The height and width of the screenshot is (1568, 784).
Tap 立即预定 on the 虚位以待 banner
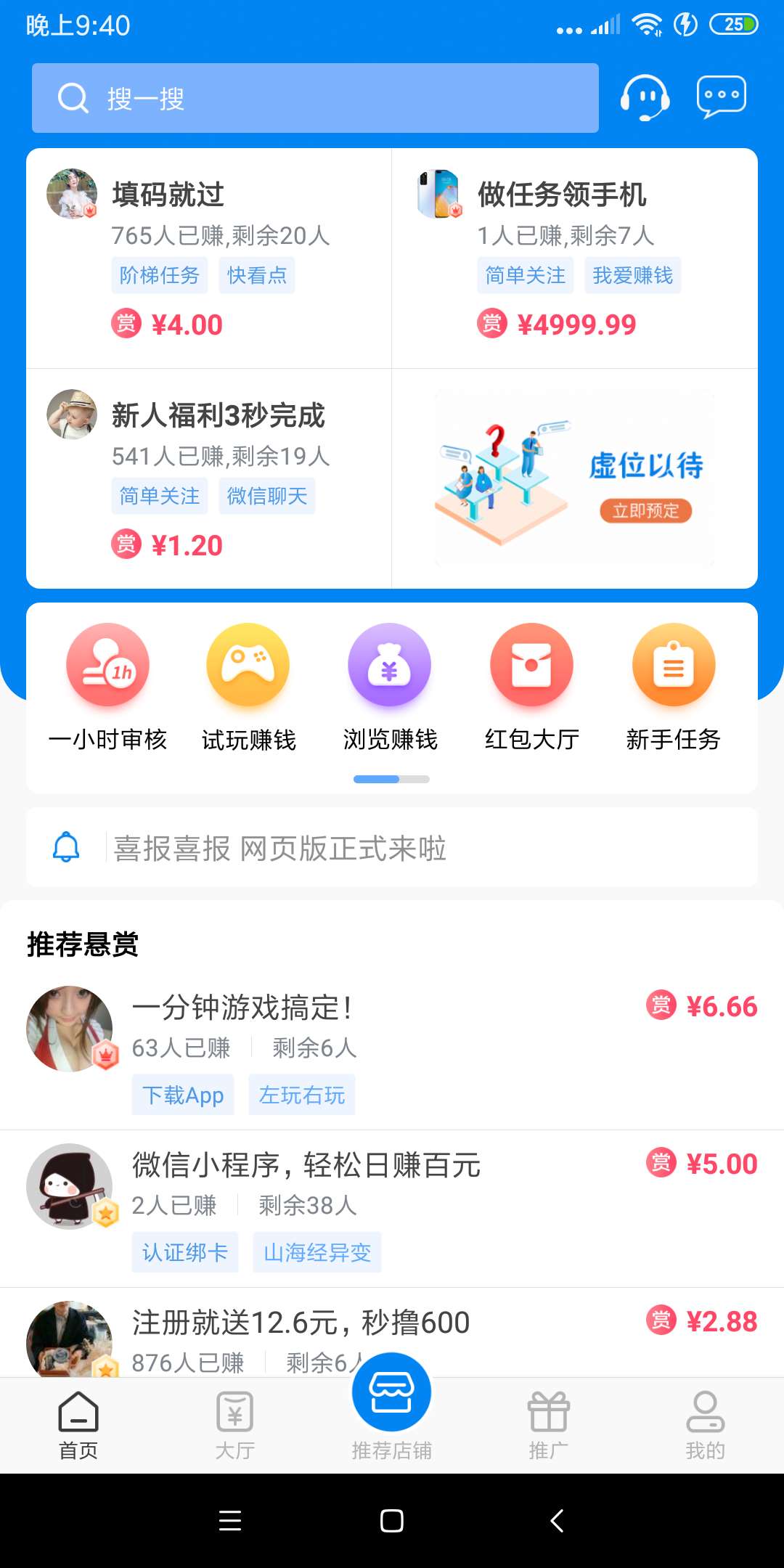click(645, 510)
